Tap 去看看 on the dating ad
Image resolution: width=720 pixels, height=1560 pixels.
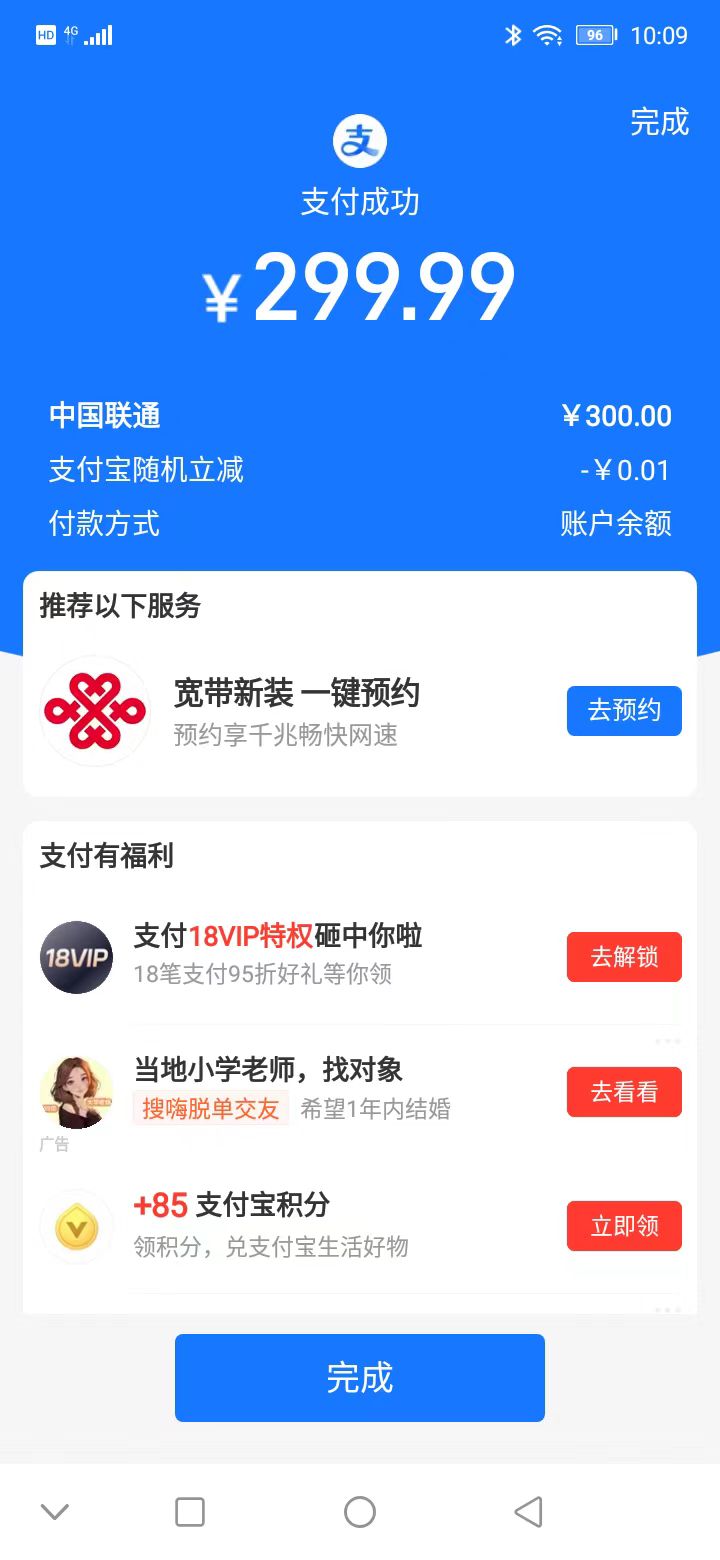[624, 1092]
